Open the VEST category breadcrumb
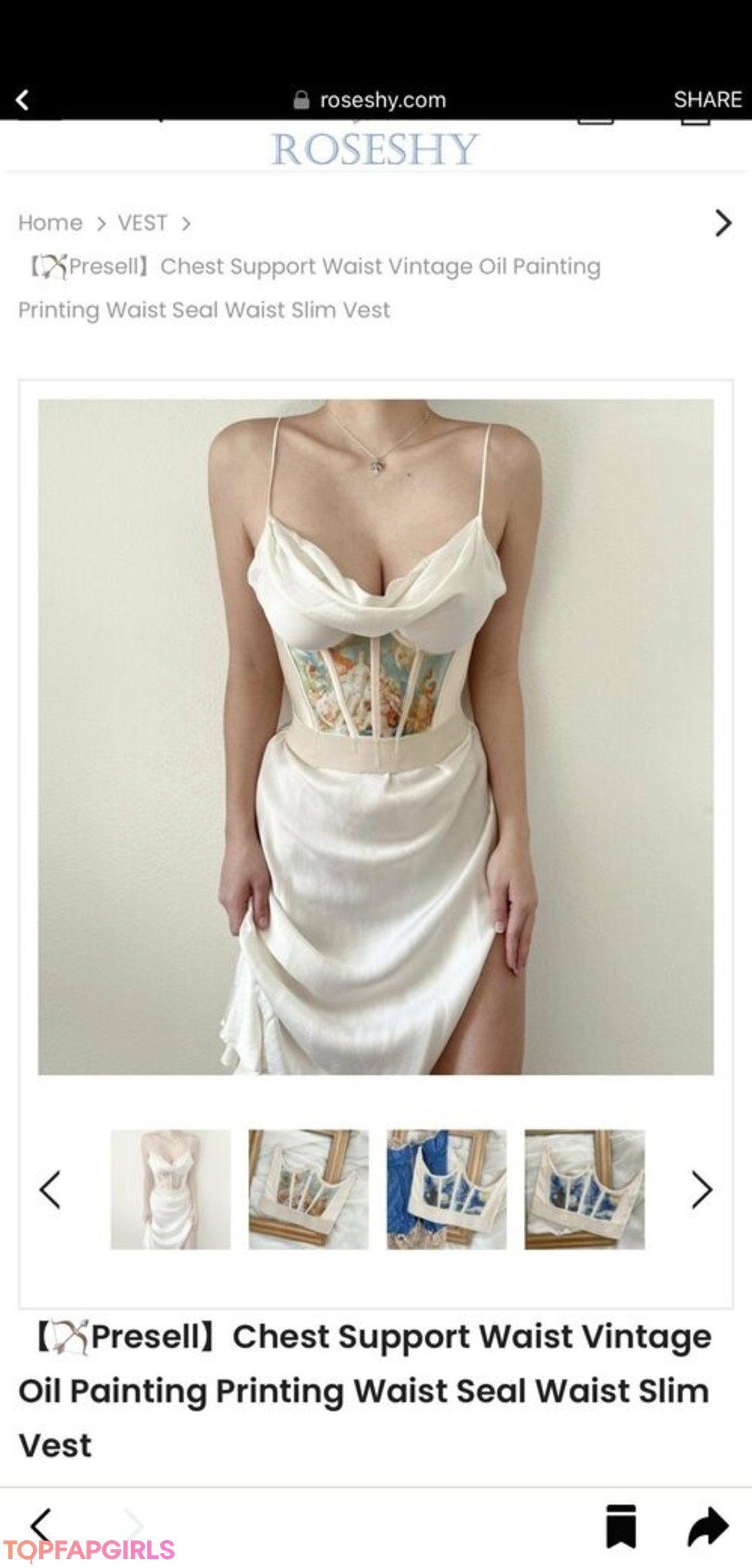The height and width of the screenshot is (1568, 752). (142, 223)
